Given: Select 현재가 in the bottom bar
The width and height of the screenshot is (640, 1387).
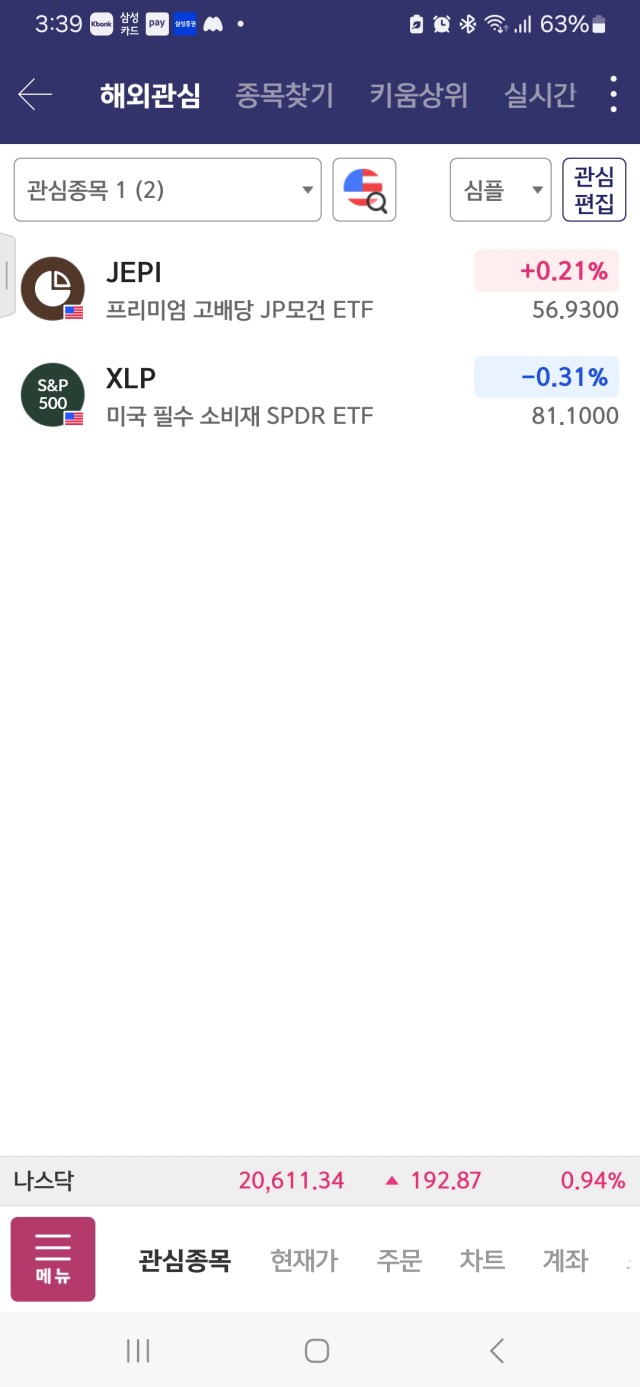Looking at the screenshot, I should (x=304, y=1260).
